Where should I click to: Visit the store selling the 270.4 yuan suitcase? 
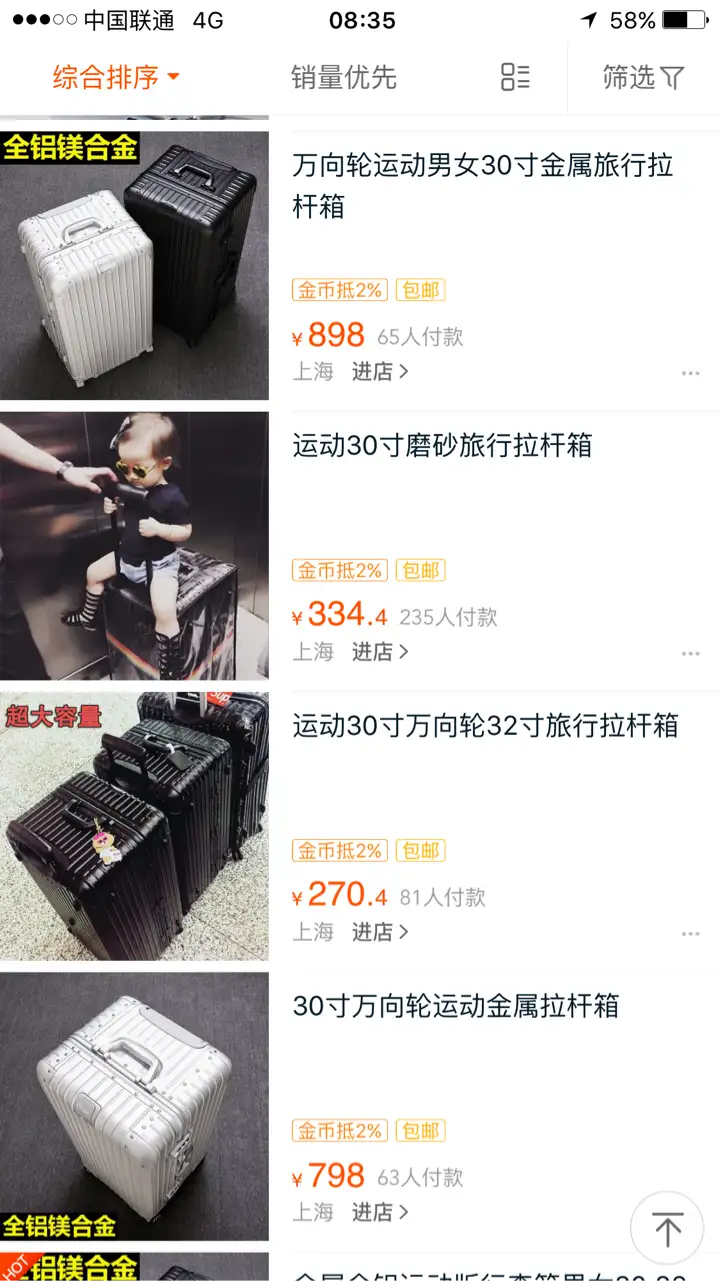pos(380,932)
